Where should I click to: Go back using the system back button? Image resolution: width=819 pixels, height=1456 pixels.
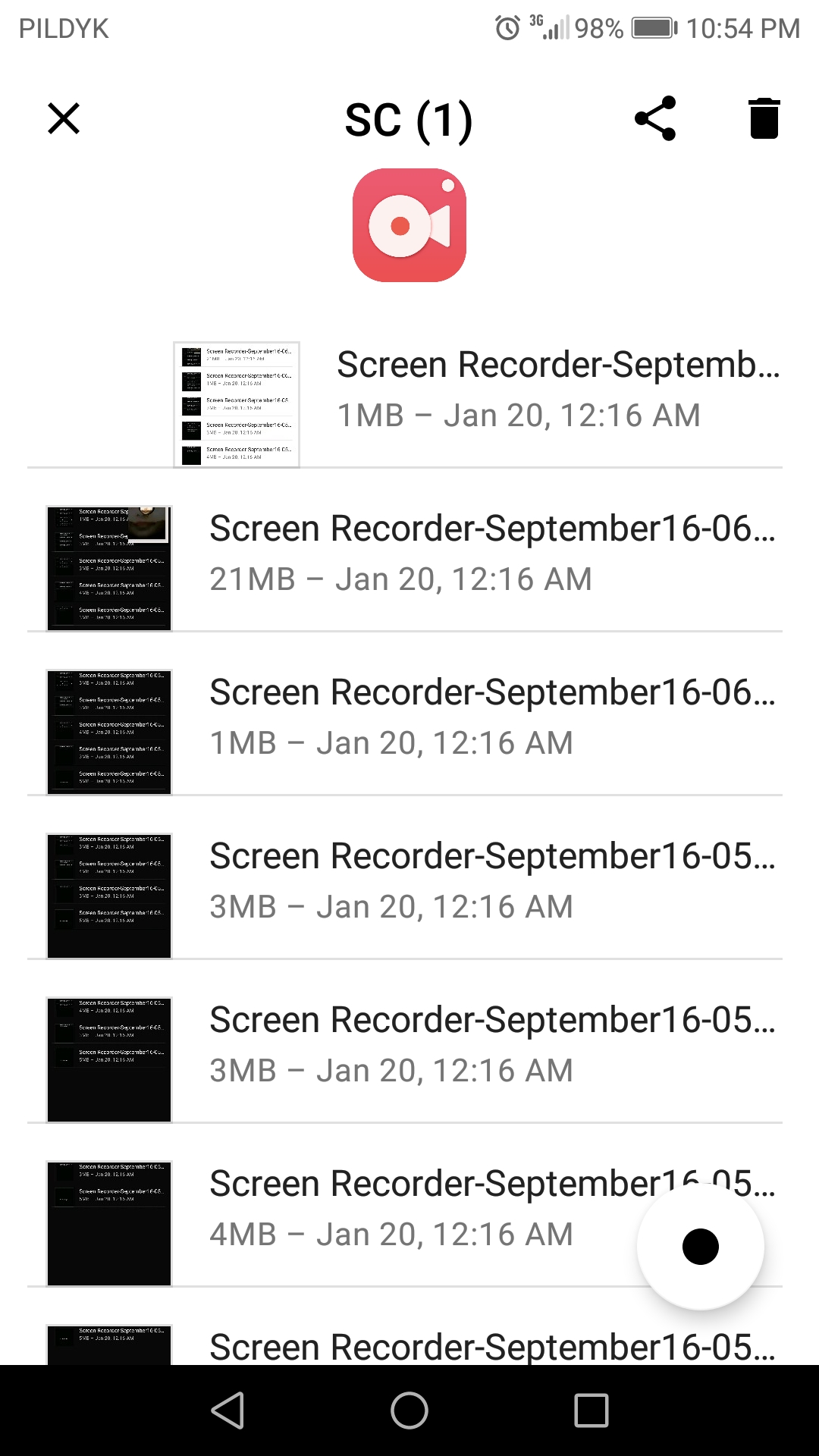point(227,1410)
